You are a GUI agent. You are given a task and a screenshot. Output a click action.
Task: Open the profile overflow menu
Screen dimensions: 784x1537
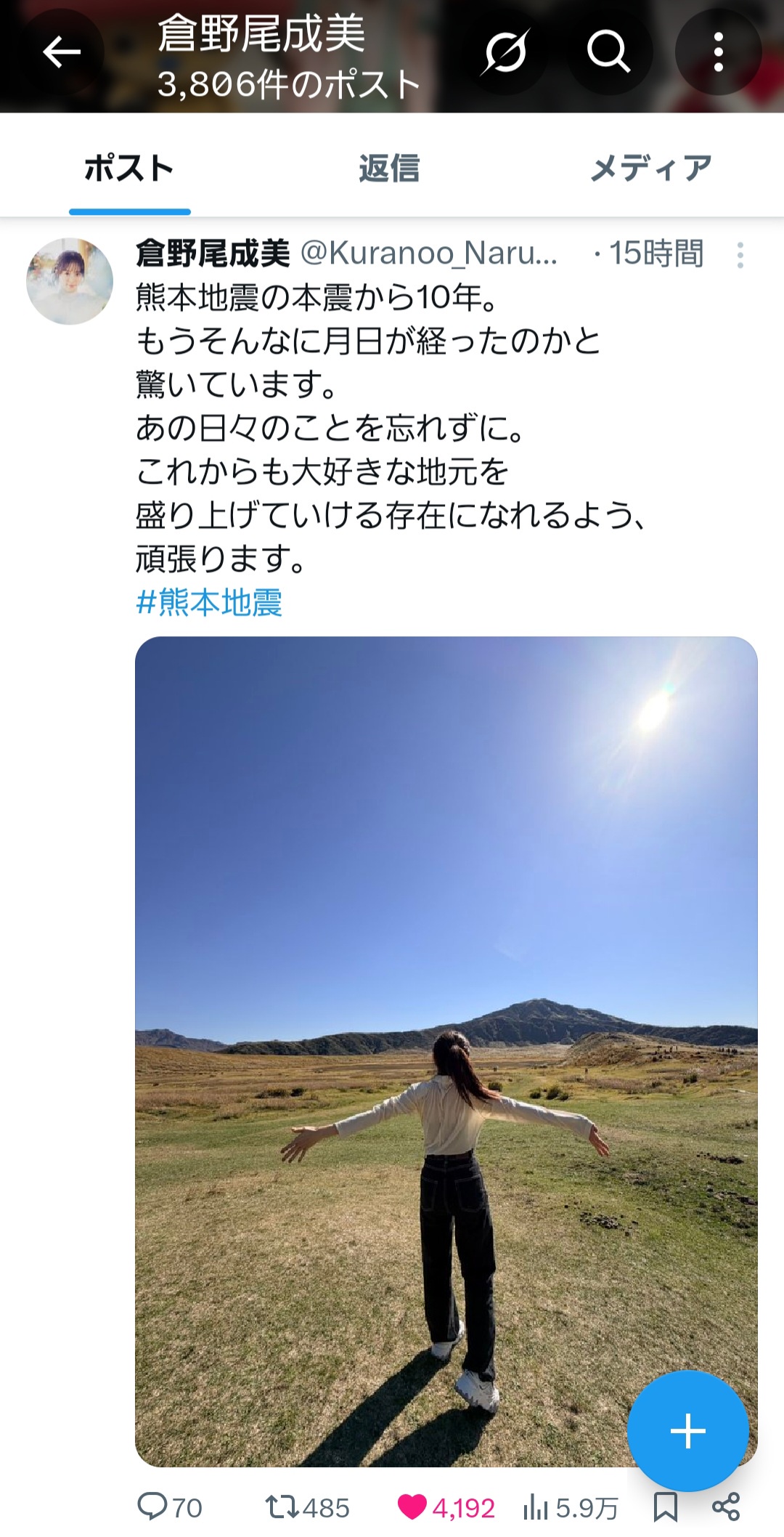coord(718,52)
